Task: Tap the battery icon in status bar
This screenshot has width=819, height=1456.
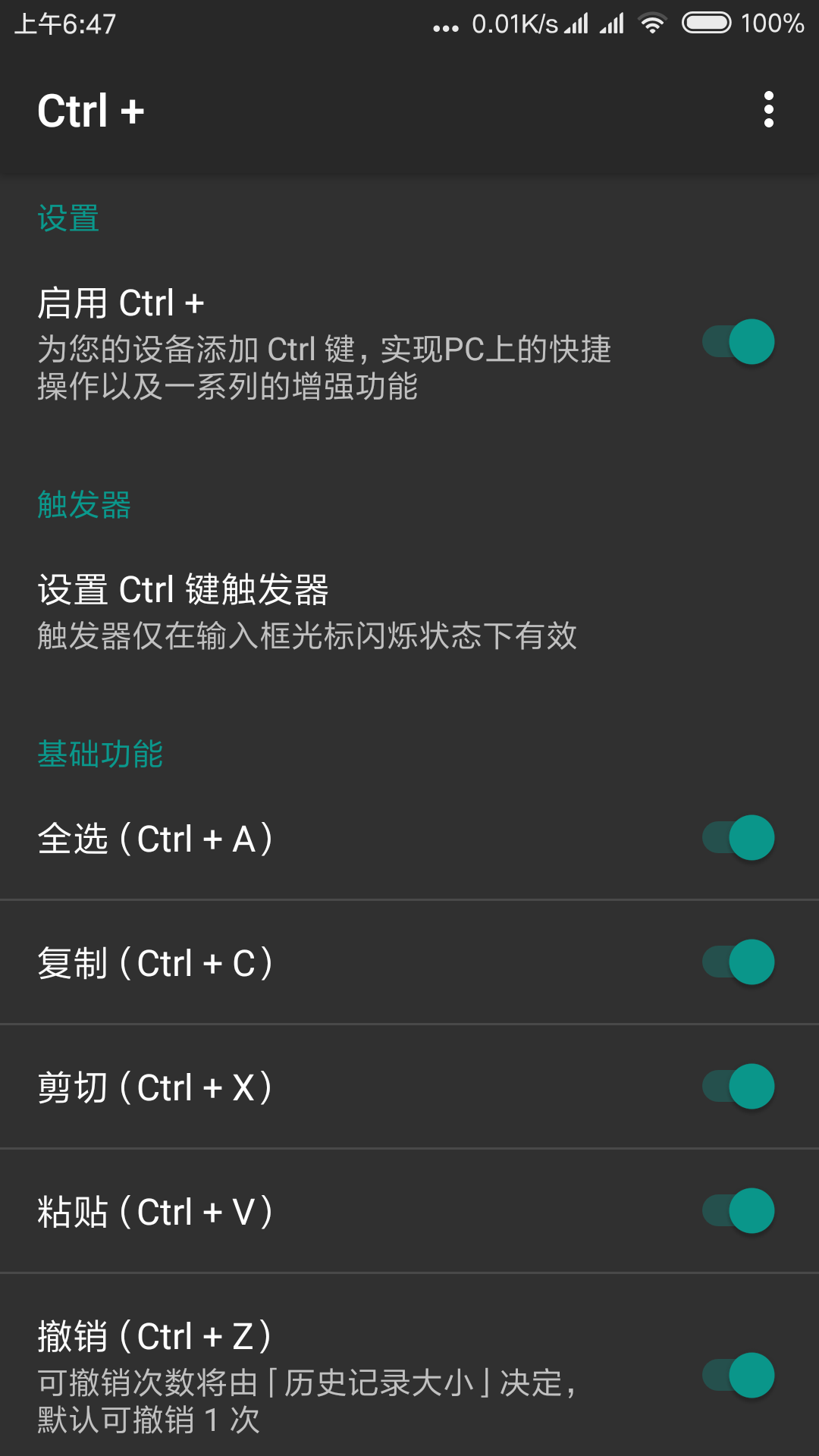Action: [707, 24]
